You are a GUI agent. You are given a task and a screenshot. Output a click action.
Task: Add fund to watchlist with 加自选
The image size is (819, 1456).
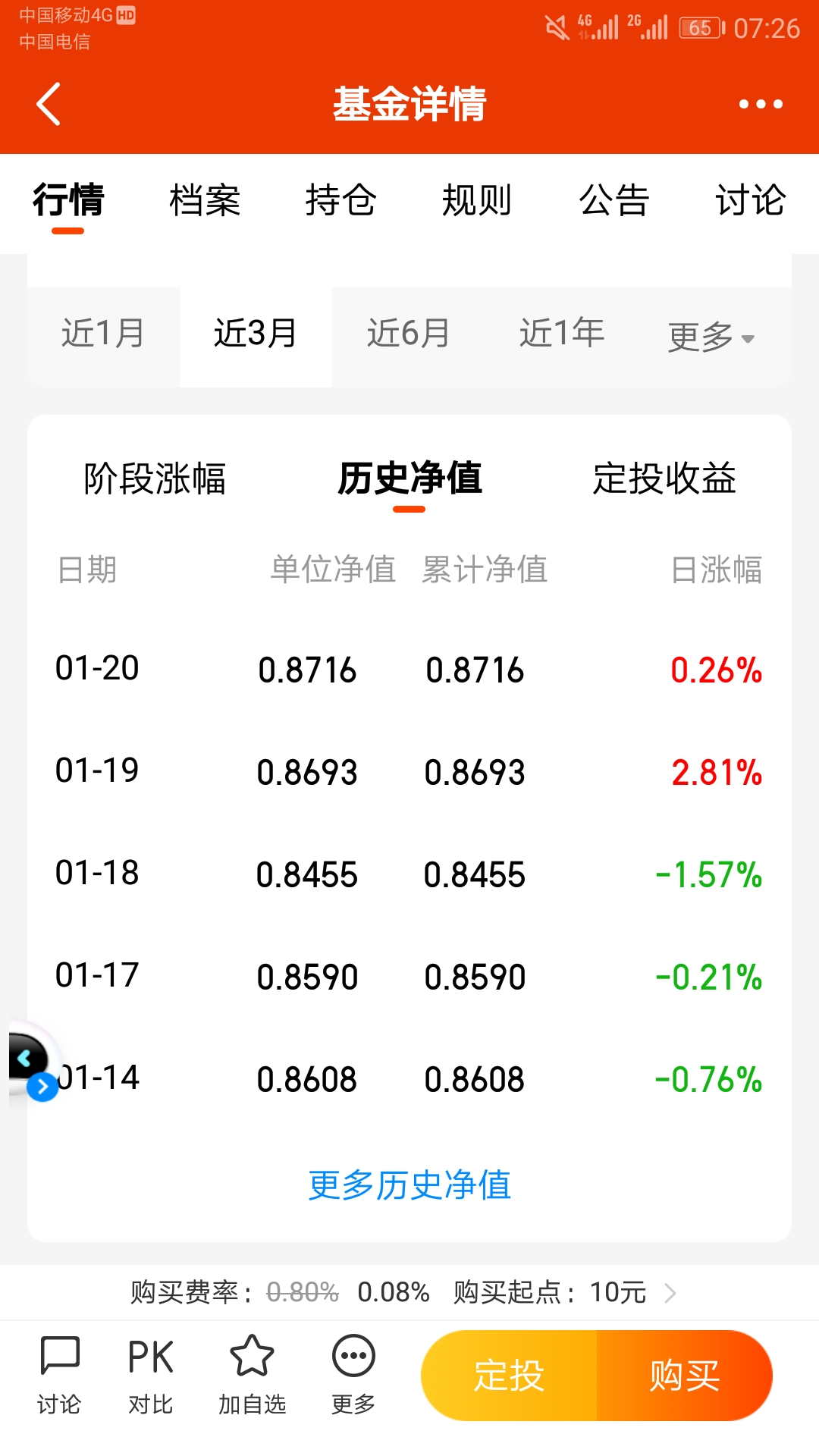point(252,1376)
